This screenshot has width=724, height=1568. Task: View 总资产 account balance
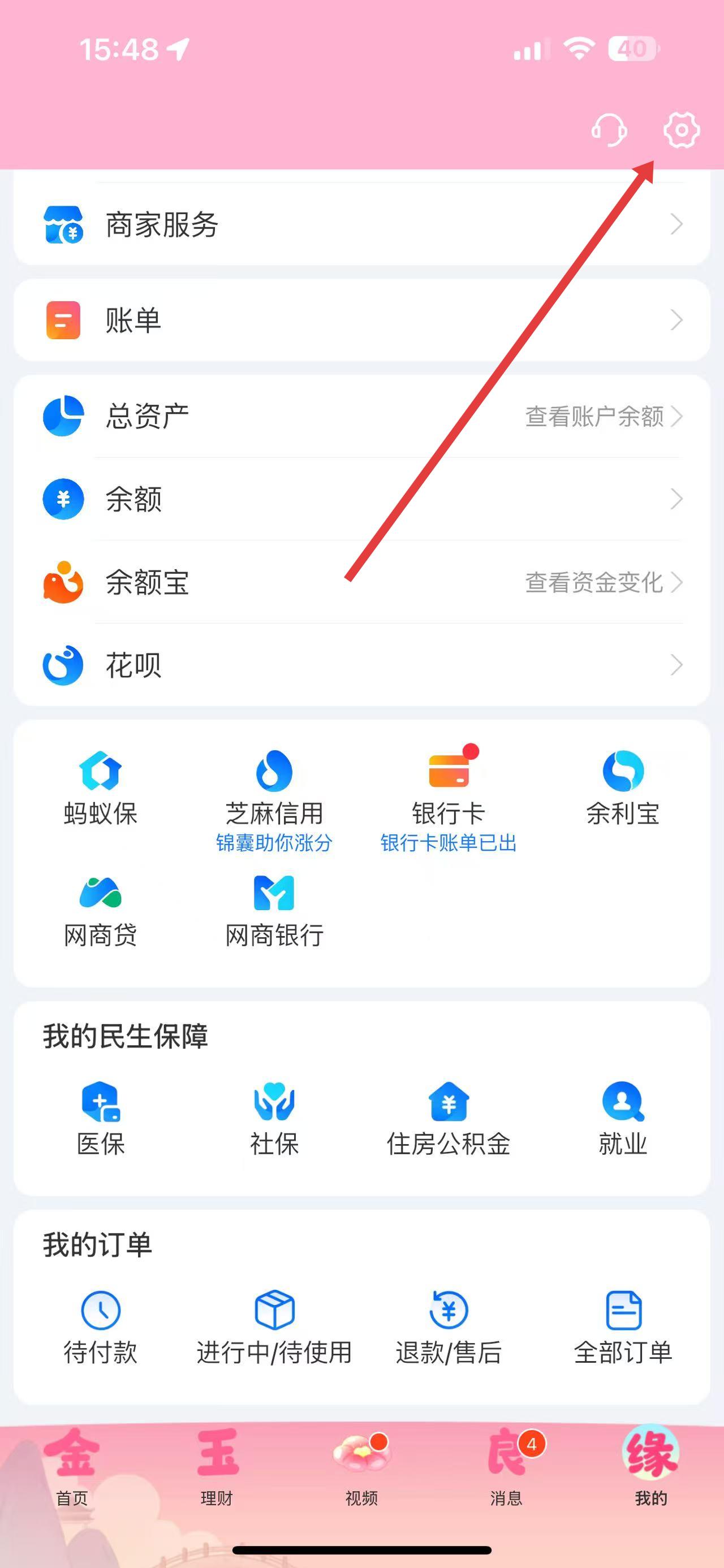point(361,417)
